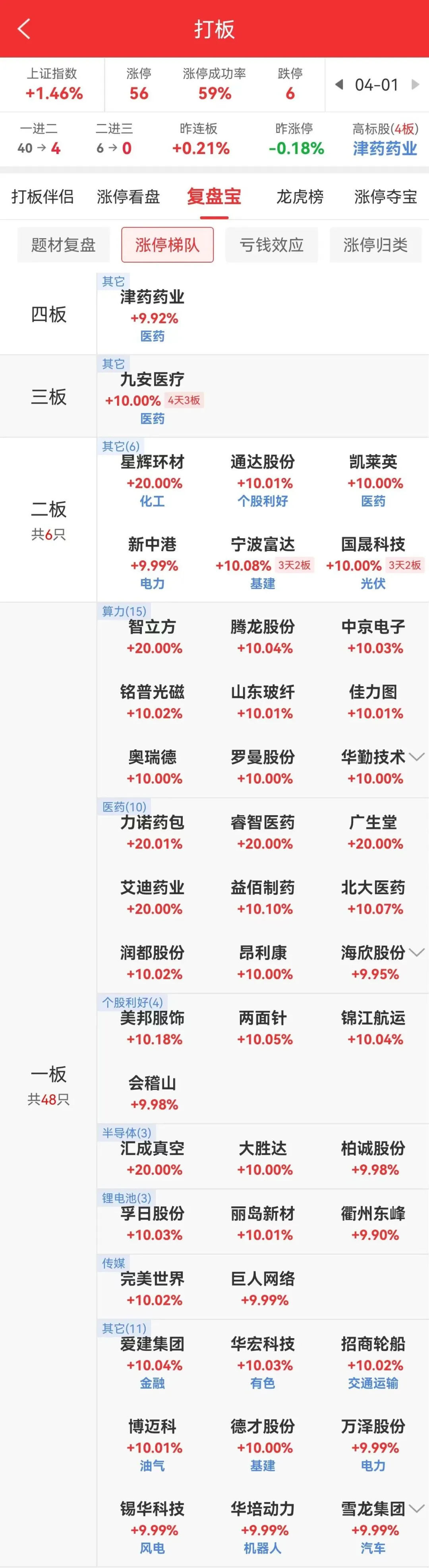Advance to the date after 04-01

415,85
